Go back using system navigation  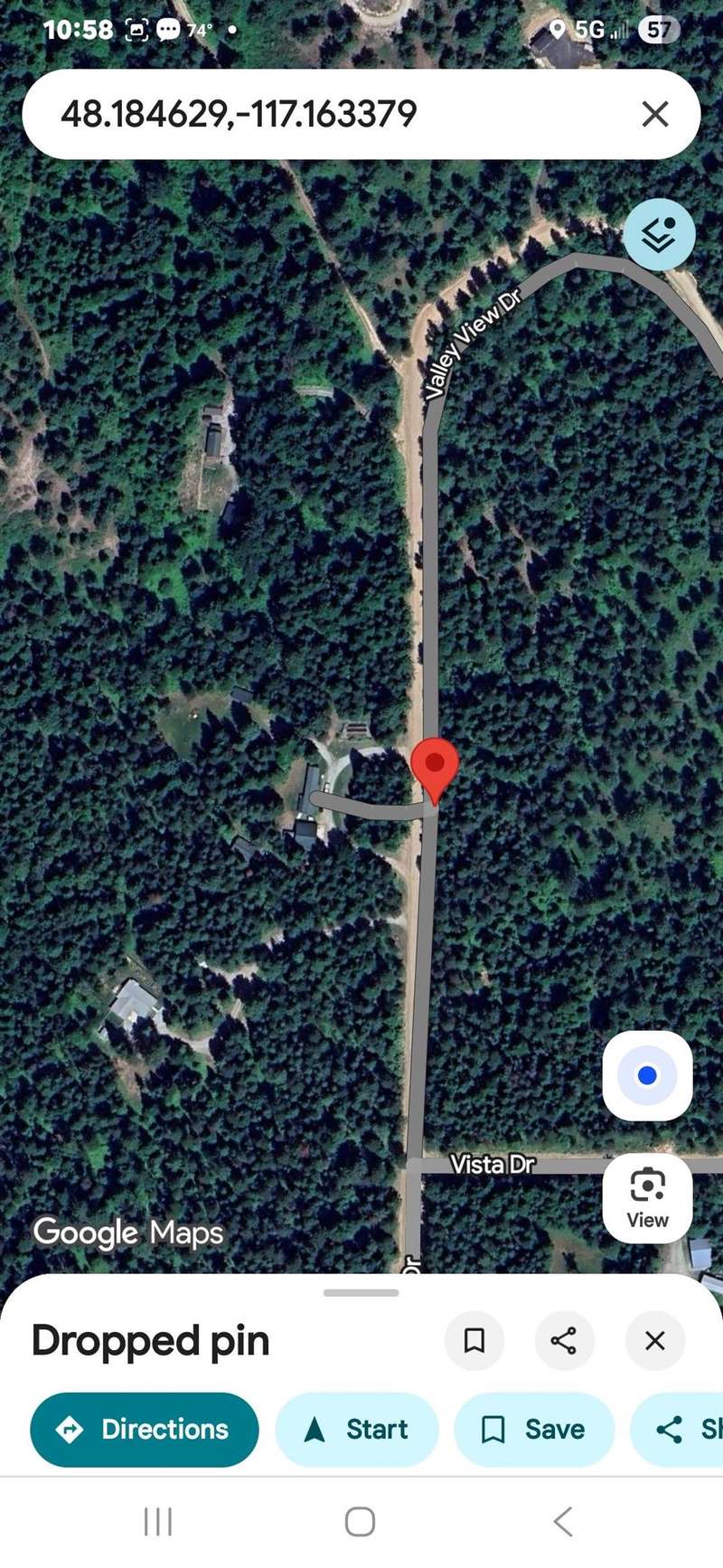click(x=563, y=1522)
